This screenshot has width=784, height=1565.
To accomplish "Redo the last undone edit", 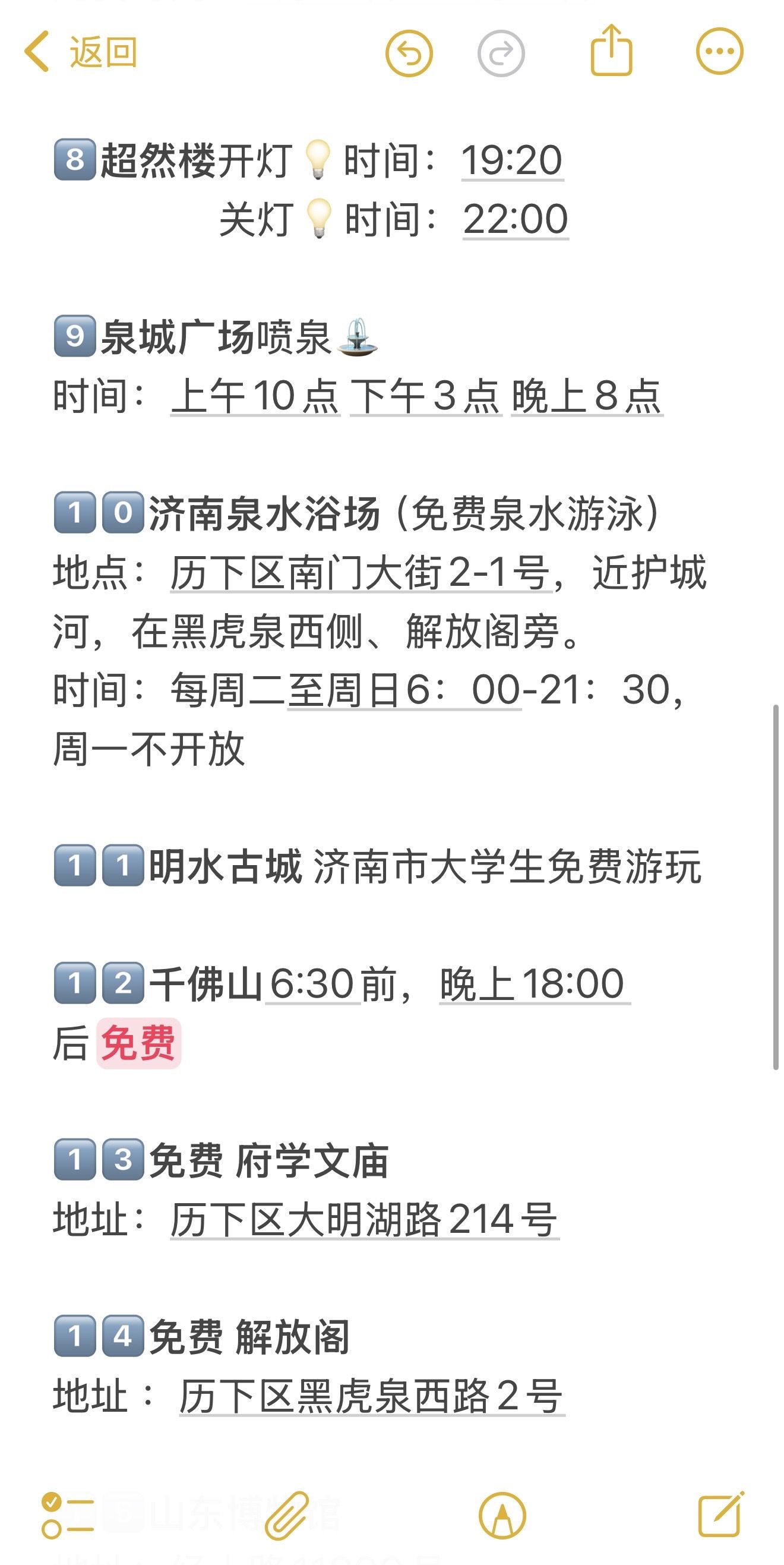I will [501, 53].
